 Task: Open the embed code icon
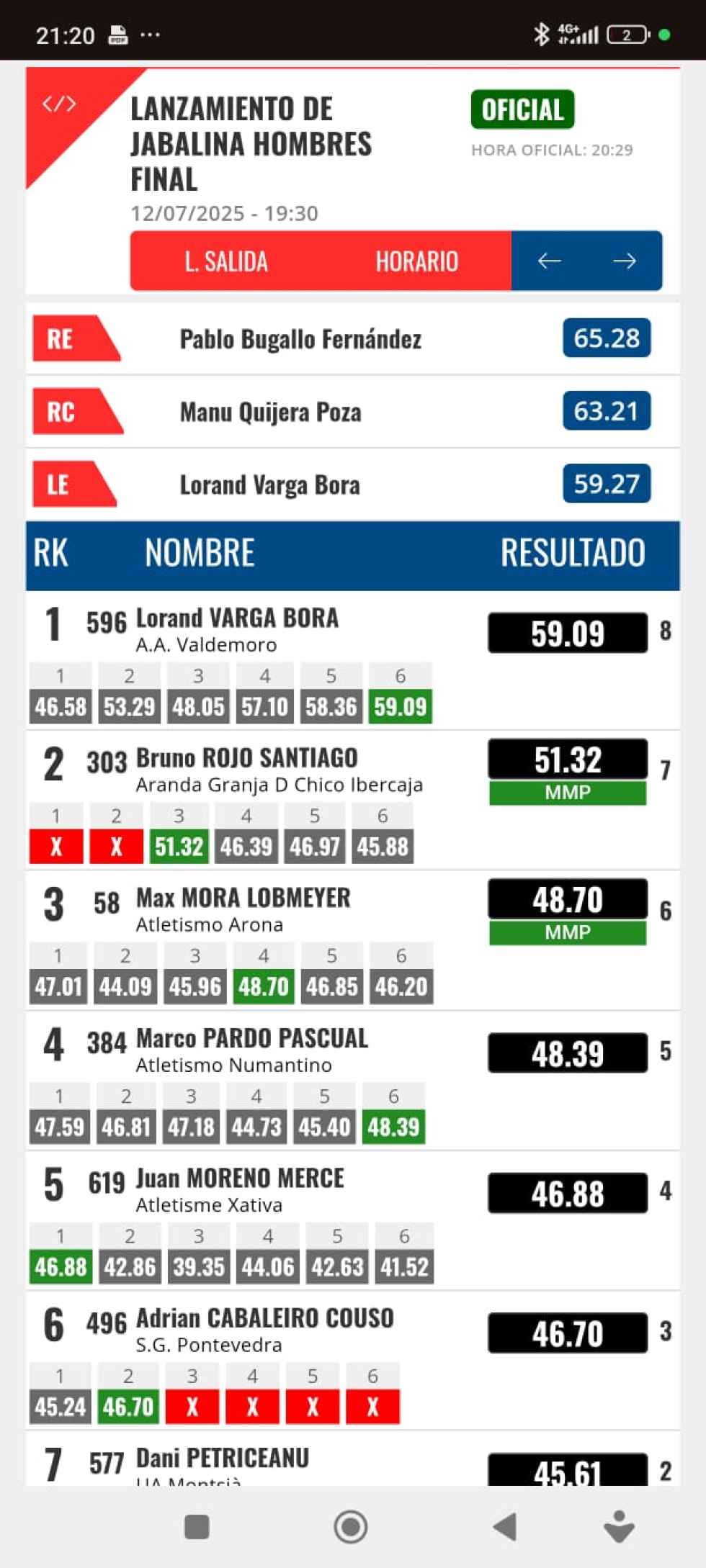click(x=59, y=104)
